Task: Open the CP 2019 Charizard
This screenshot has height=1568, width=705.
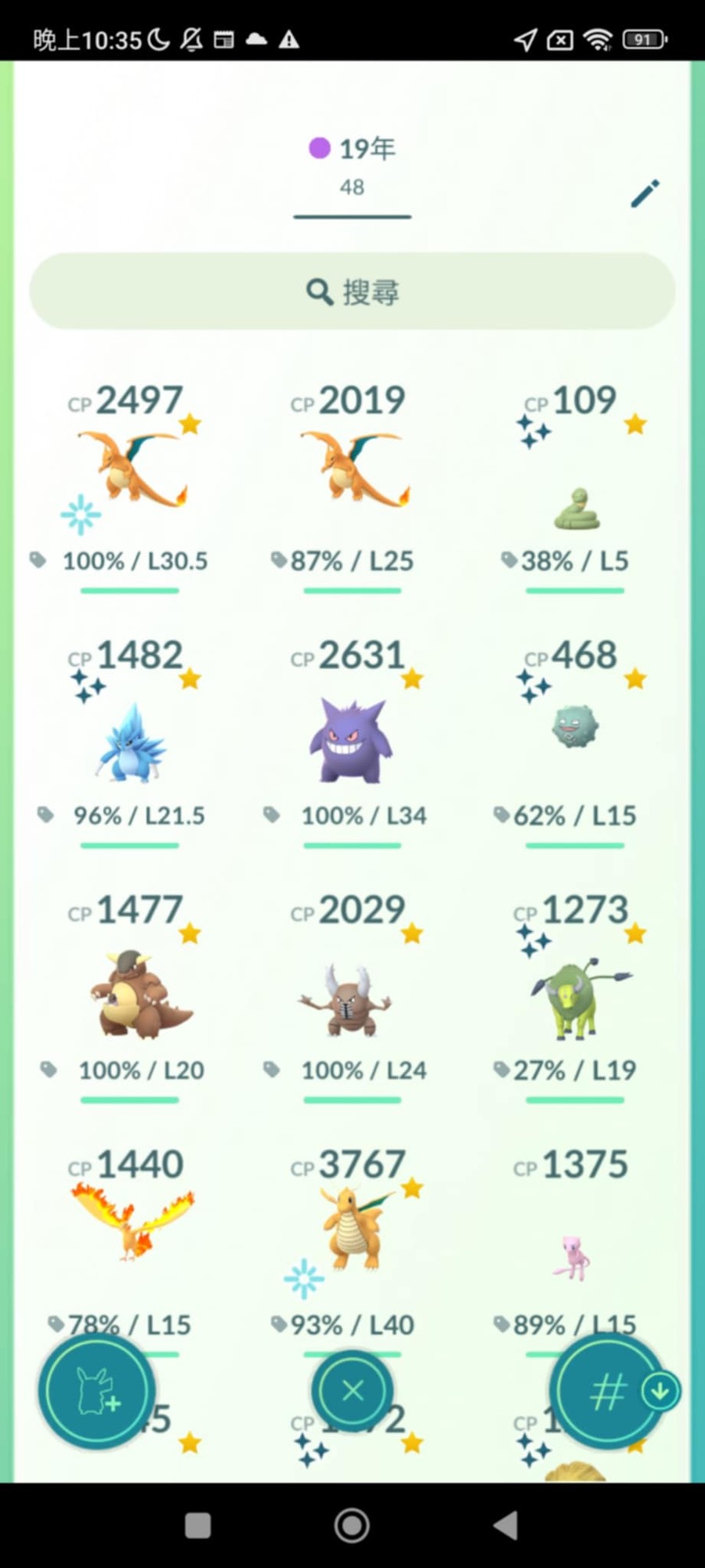Action: click(x=352, y=486)
